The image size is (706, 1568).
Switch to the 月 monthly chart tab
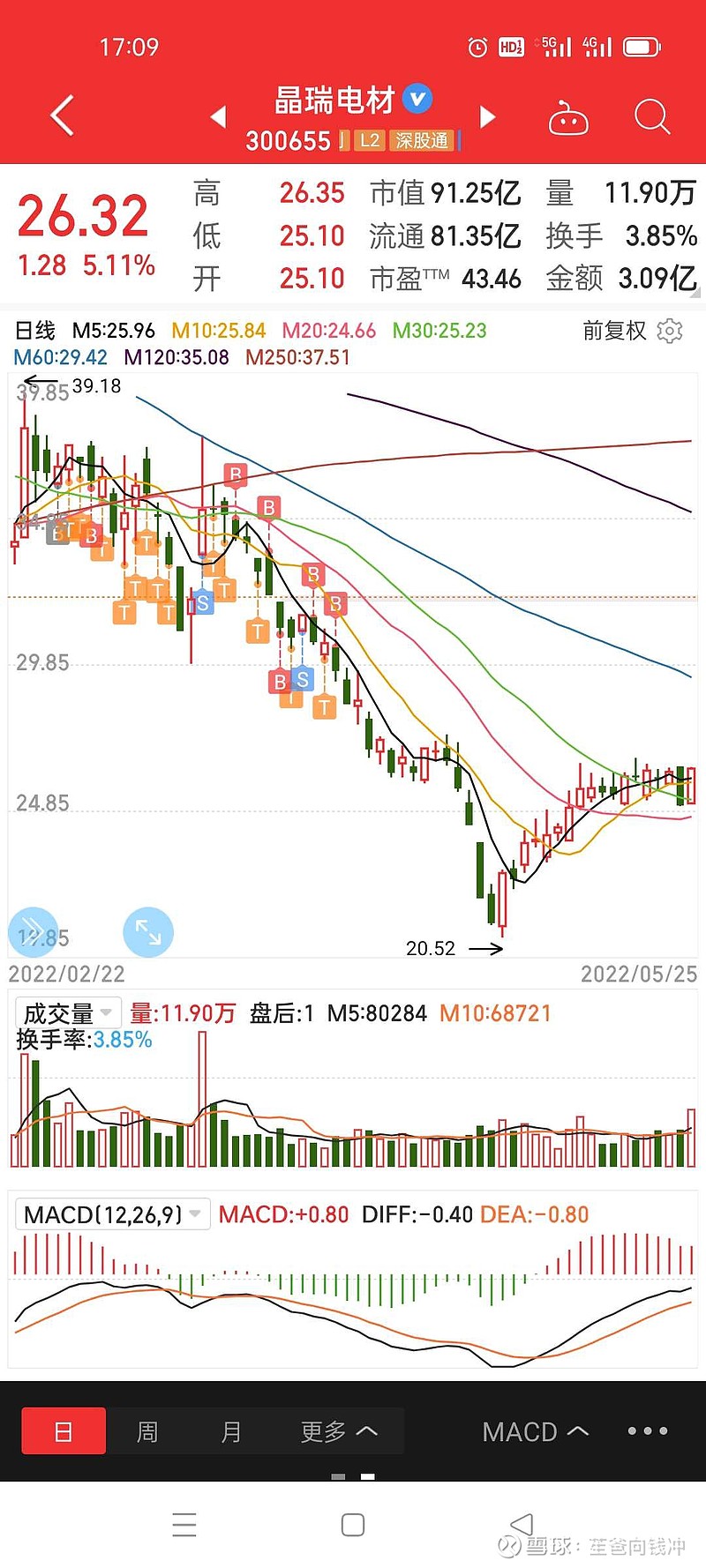click(x=231, y=1430)
